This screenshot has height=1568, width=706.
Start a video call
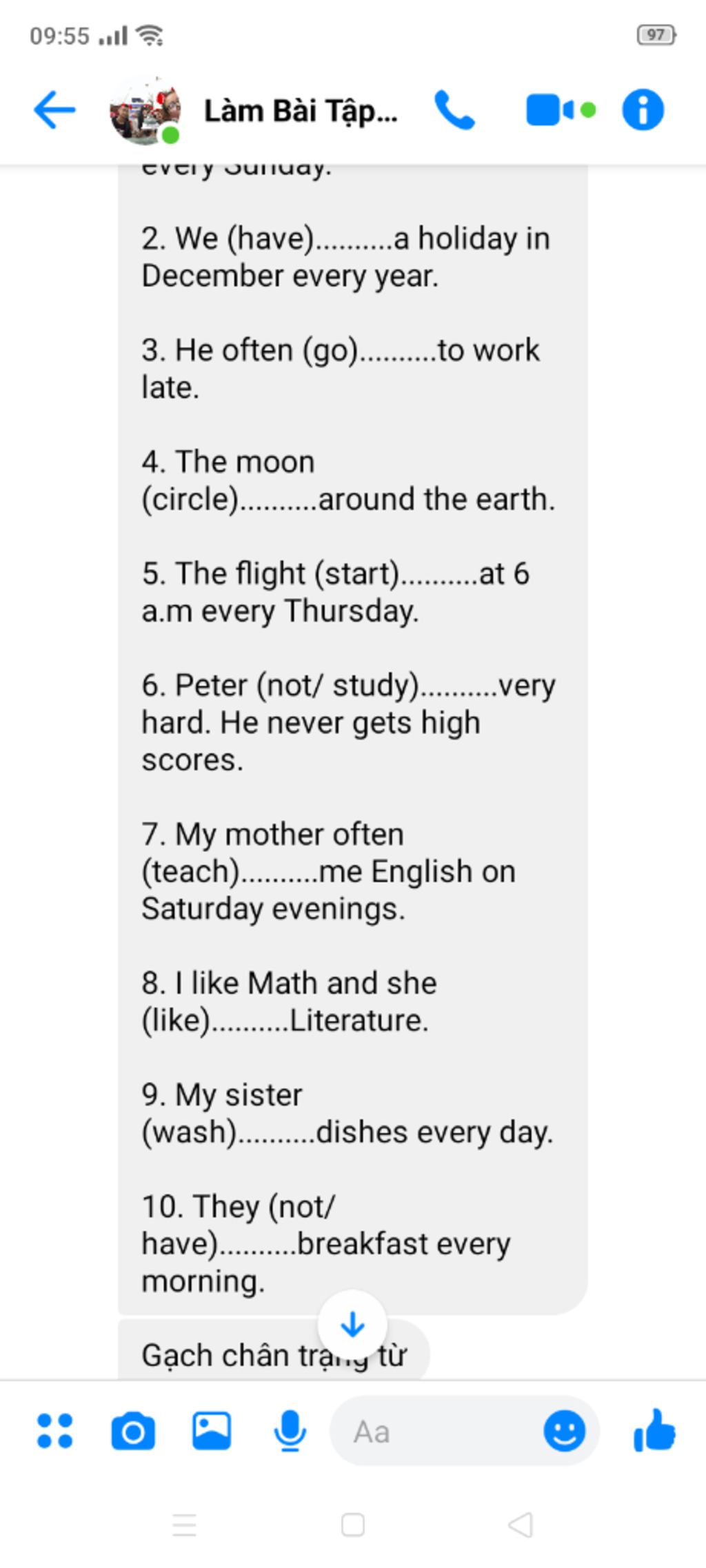click(x=551, y=110)
